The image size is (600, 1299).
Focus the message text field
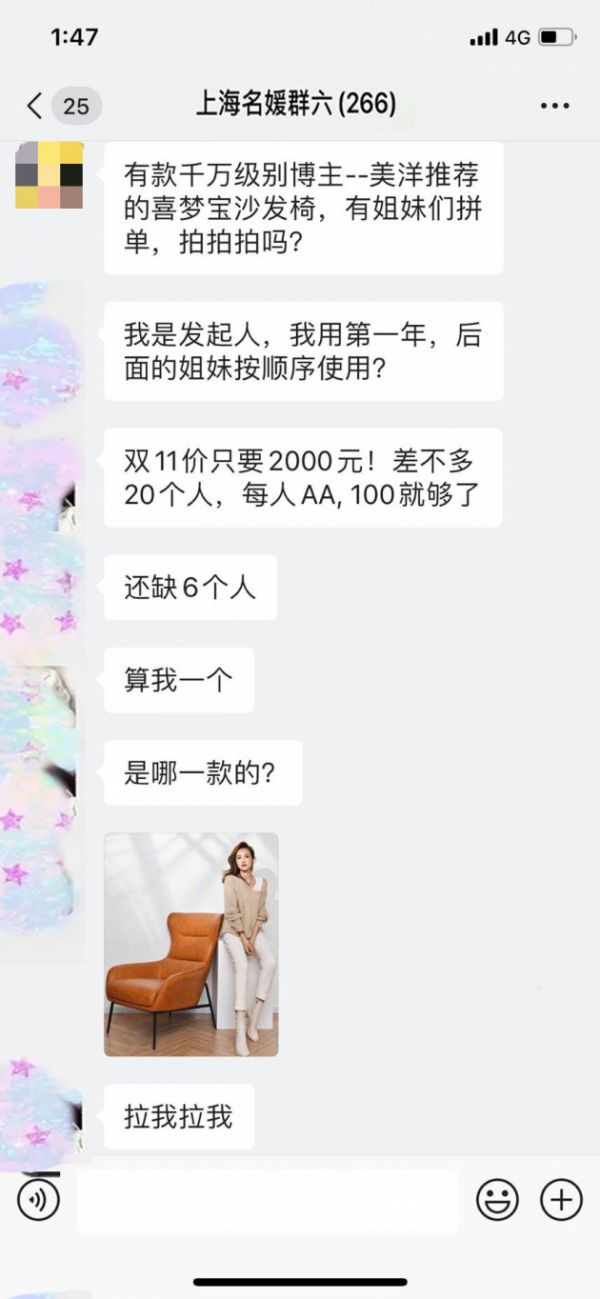point(267,1199)
